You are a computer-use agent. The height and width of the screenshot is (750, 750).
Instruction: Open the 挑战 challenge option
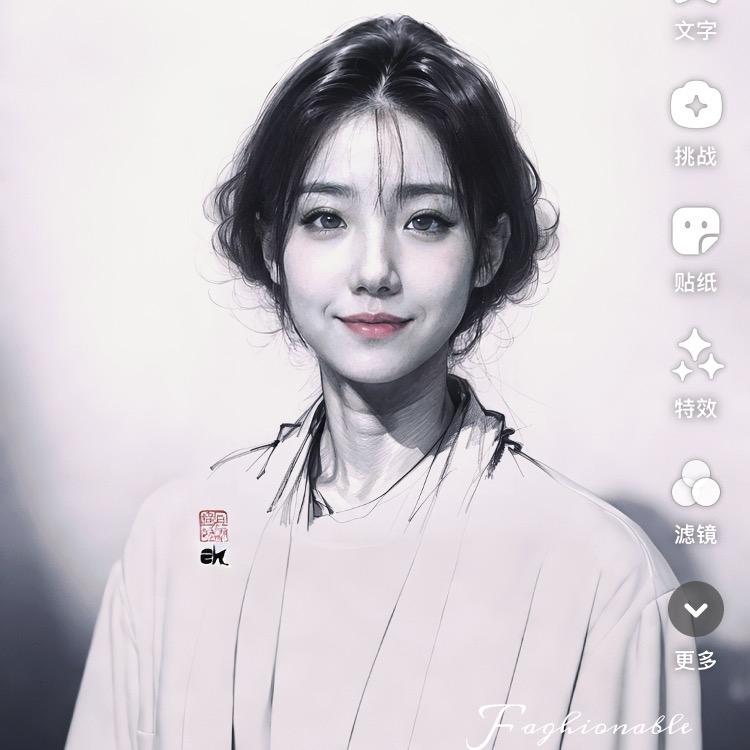point(696,124)
